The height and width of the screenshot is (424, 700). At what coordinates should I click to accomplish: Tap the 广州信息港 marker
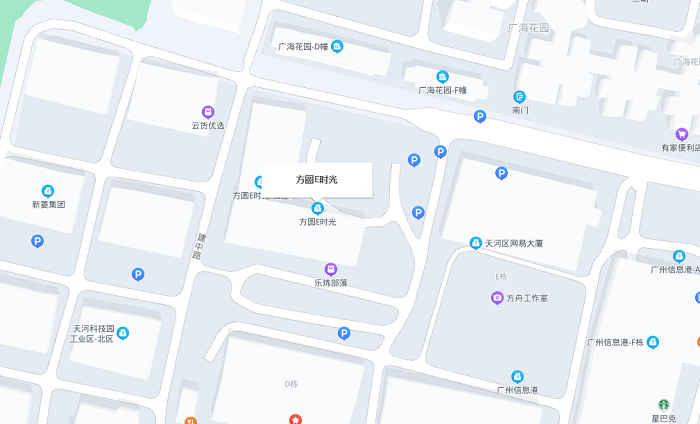518,376
